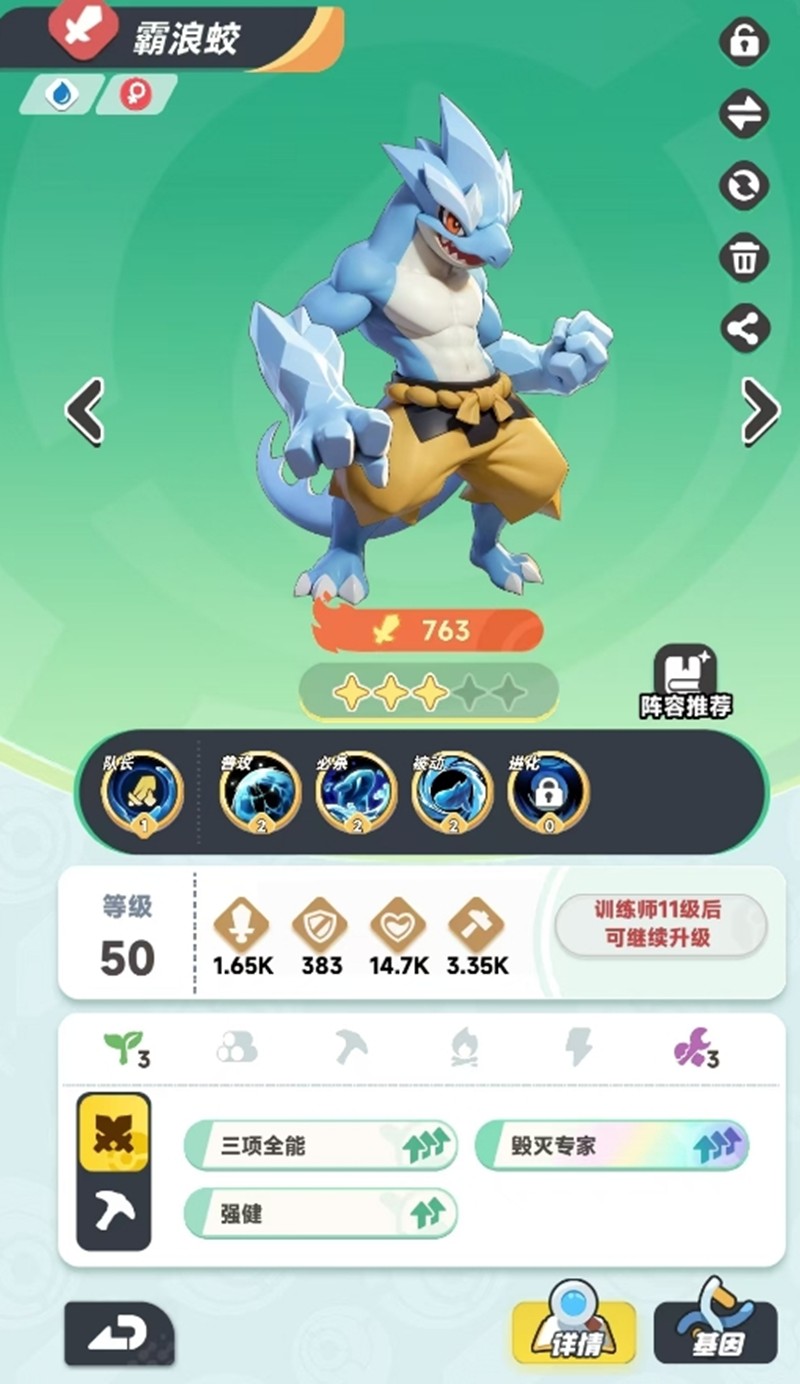Tap 训练师11级后可继续升级 button

(660, 924)
